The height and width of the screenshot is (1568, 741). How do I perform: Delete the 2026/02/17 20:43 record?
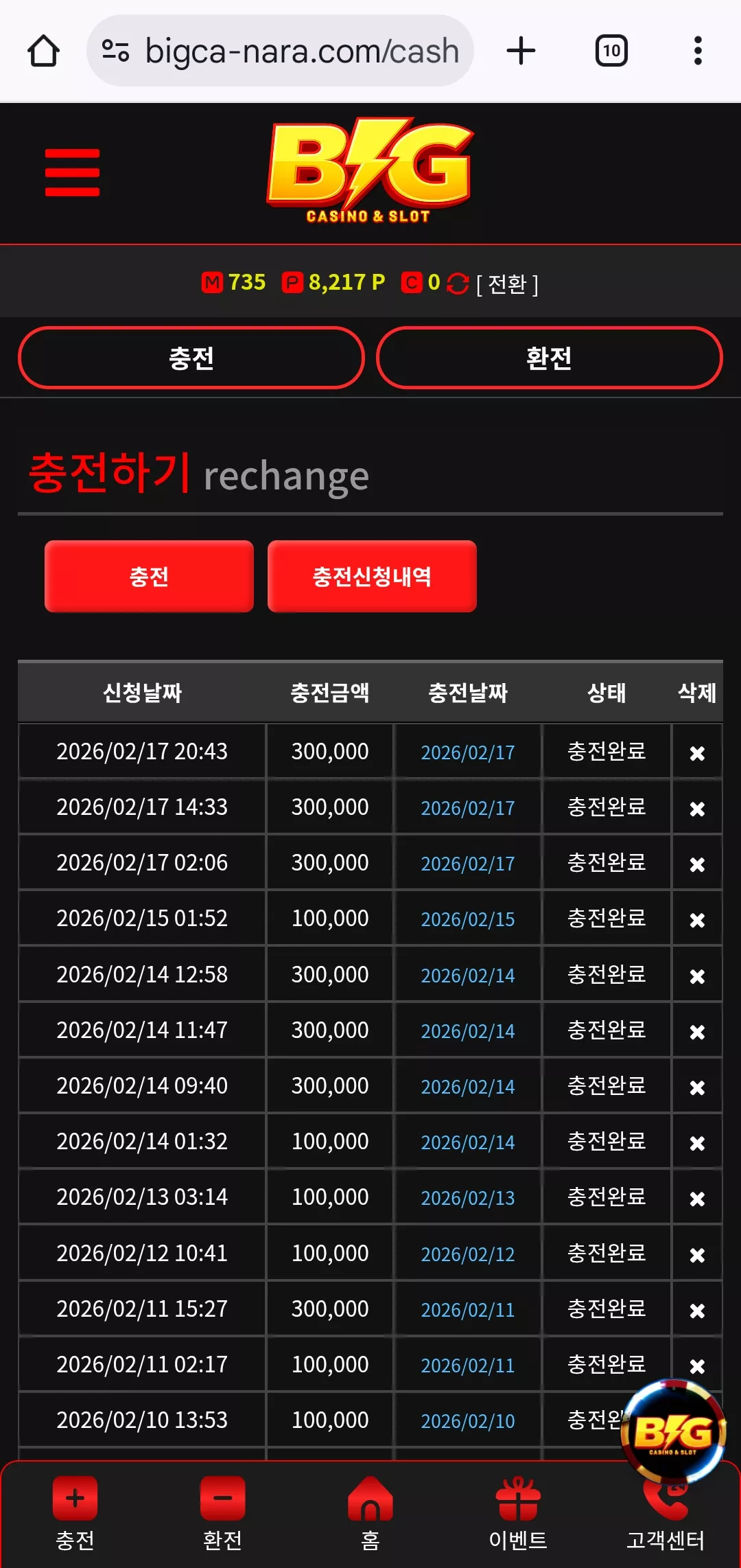697,753
